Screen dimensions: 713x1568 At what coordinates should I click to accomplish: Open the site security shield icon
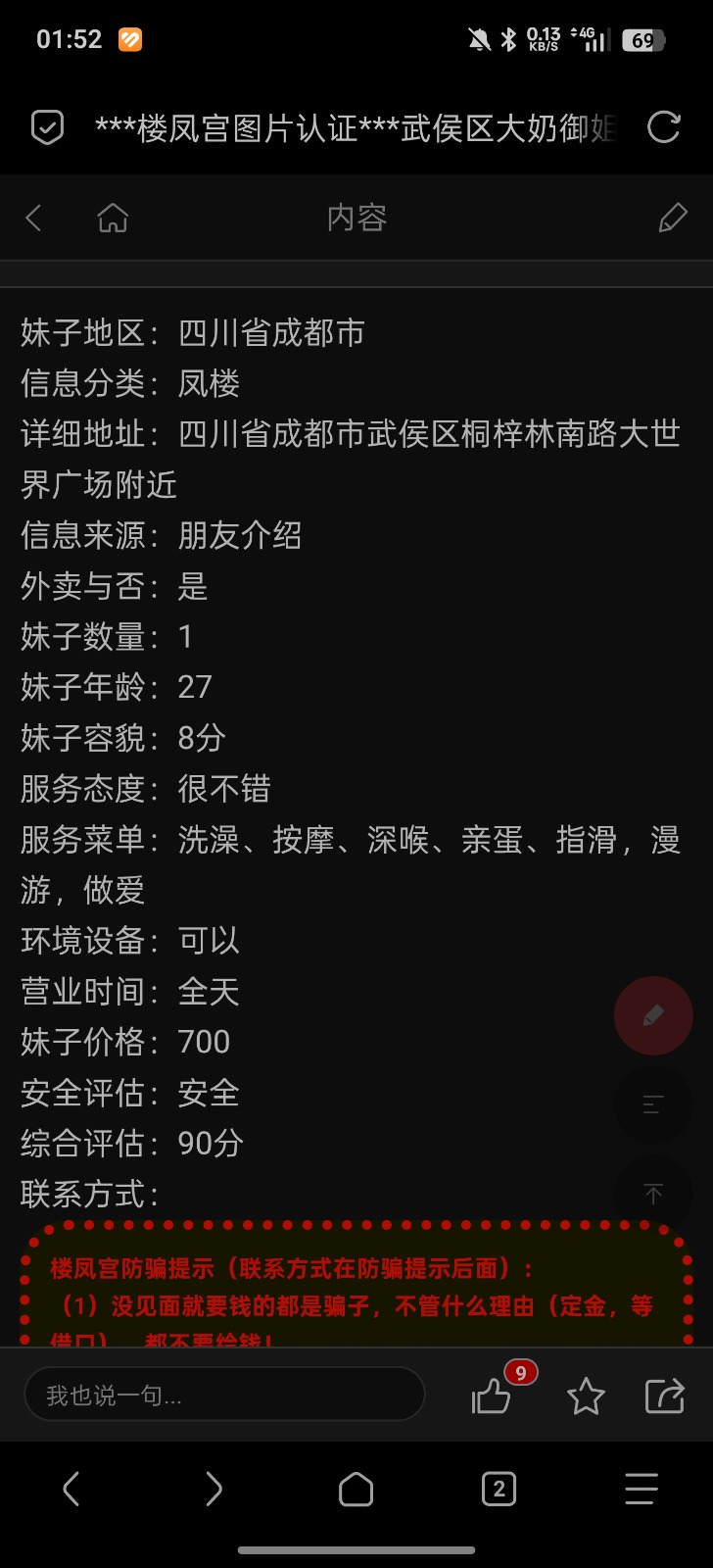coord(47,127)
